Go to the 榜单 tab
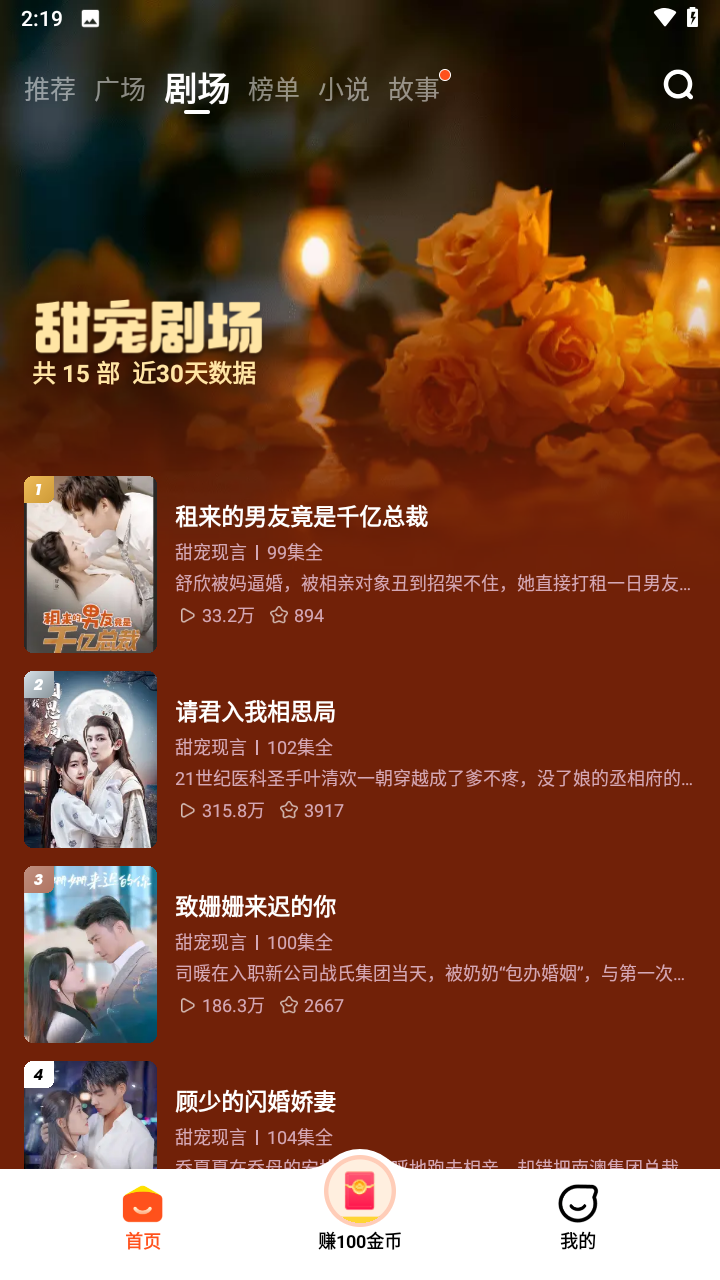 tap(273, 89)
